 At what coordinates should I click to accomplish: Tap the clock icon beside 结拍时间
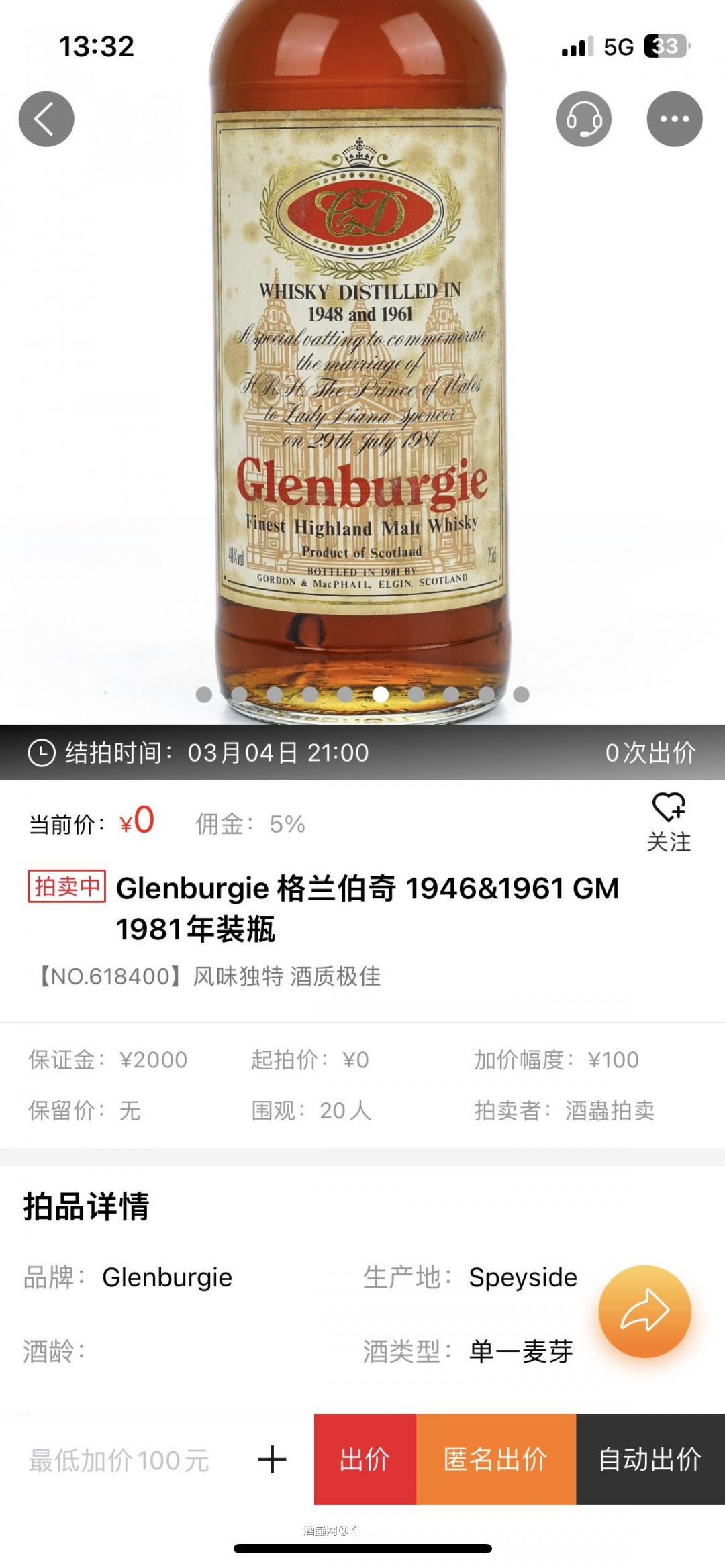click(x=42, y=753)
